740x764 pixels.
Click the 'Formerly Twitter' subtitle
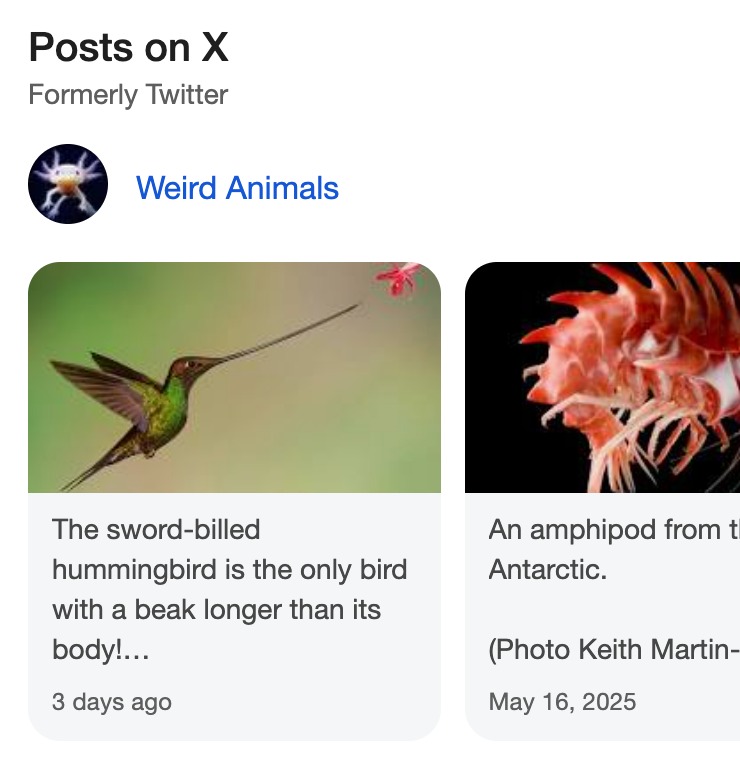click(126, 95)
